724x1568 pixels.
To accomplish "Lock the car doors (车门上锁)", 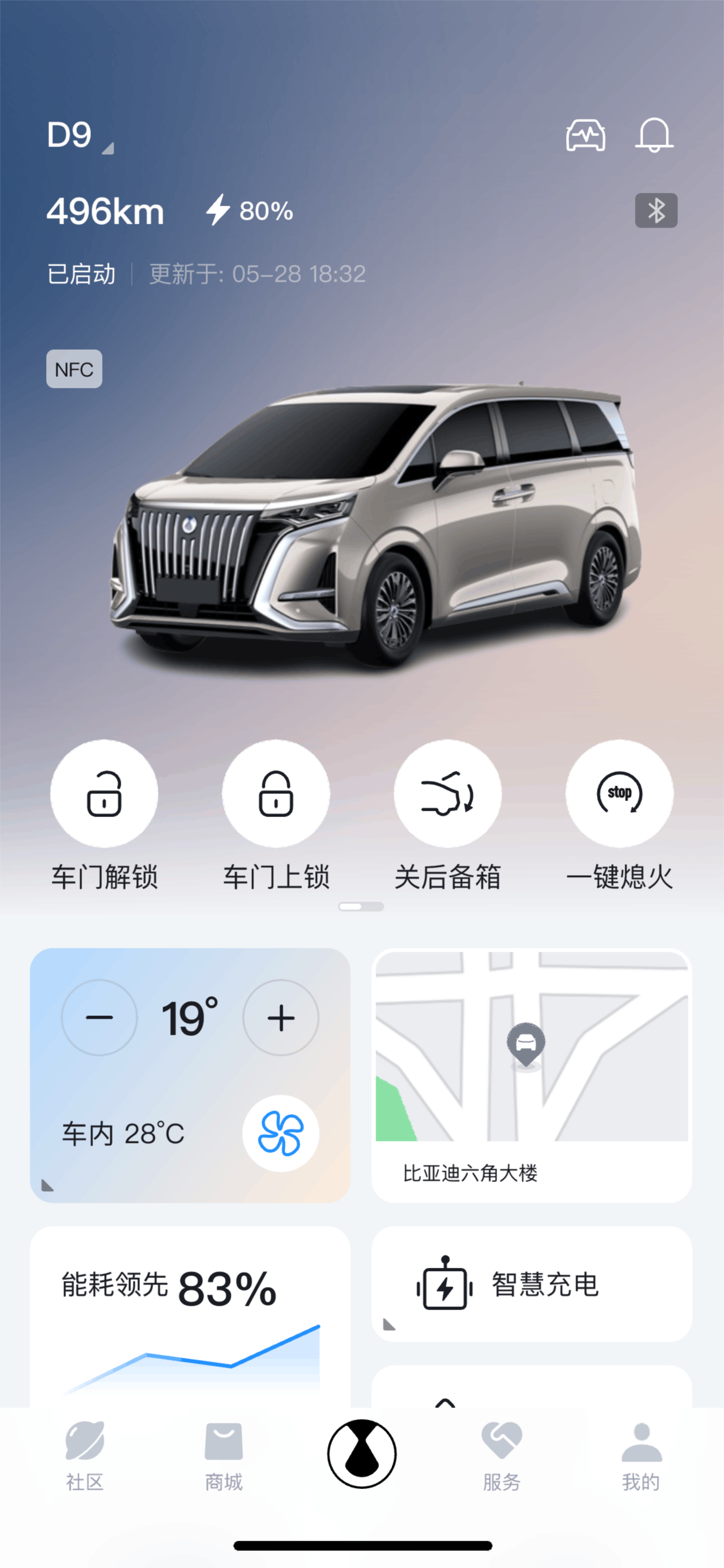I will pos(276,794).
